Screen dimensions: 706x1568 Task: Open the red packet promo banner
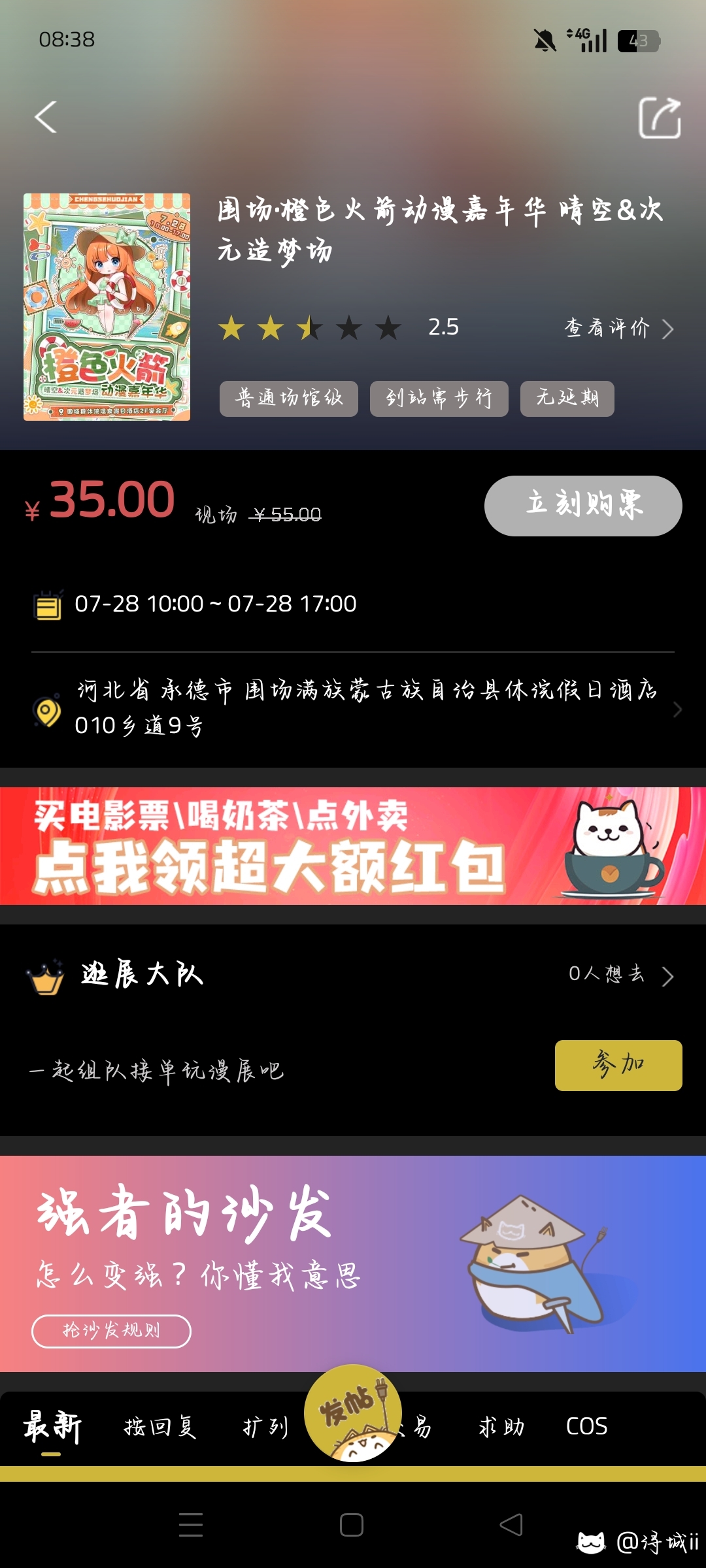[x=353, y=846]
